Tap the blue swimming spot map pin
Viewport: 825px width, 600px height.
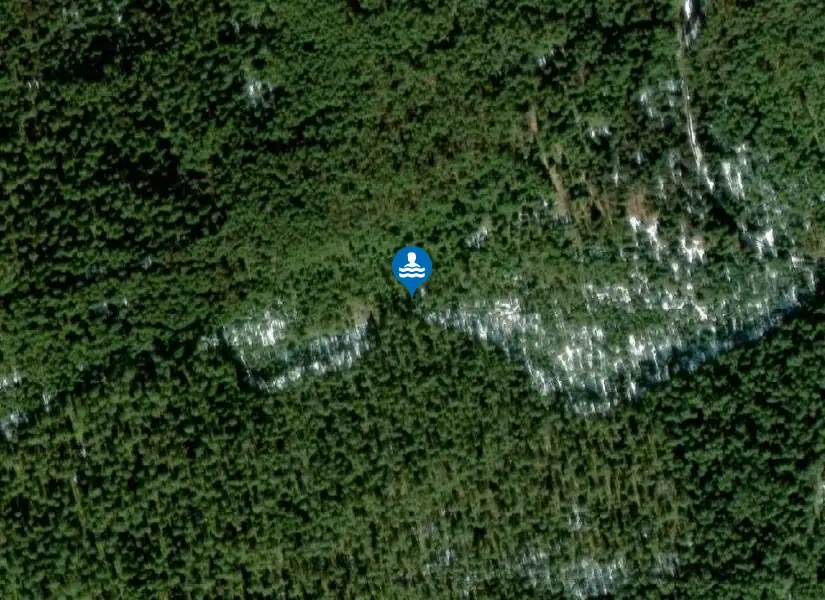click(411, 268)
